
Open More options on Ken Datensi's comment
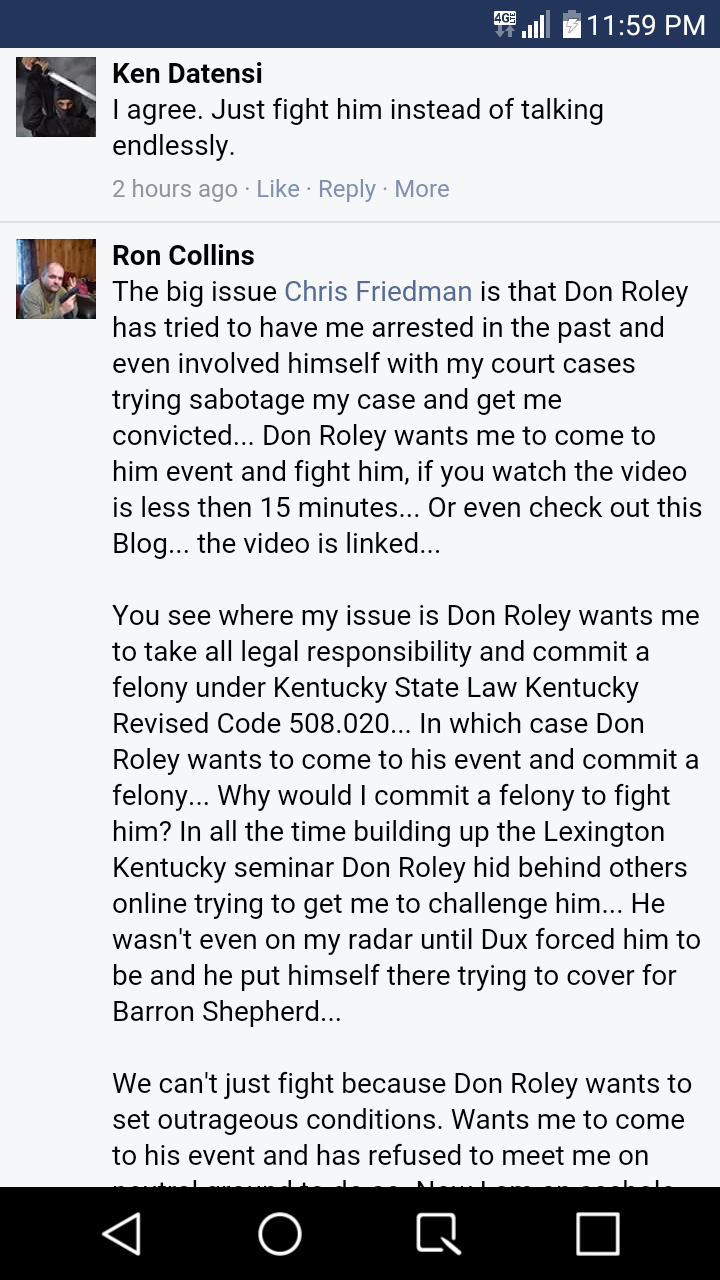422,189
